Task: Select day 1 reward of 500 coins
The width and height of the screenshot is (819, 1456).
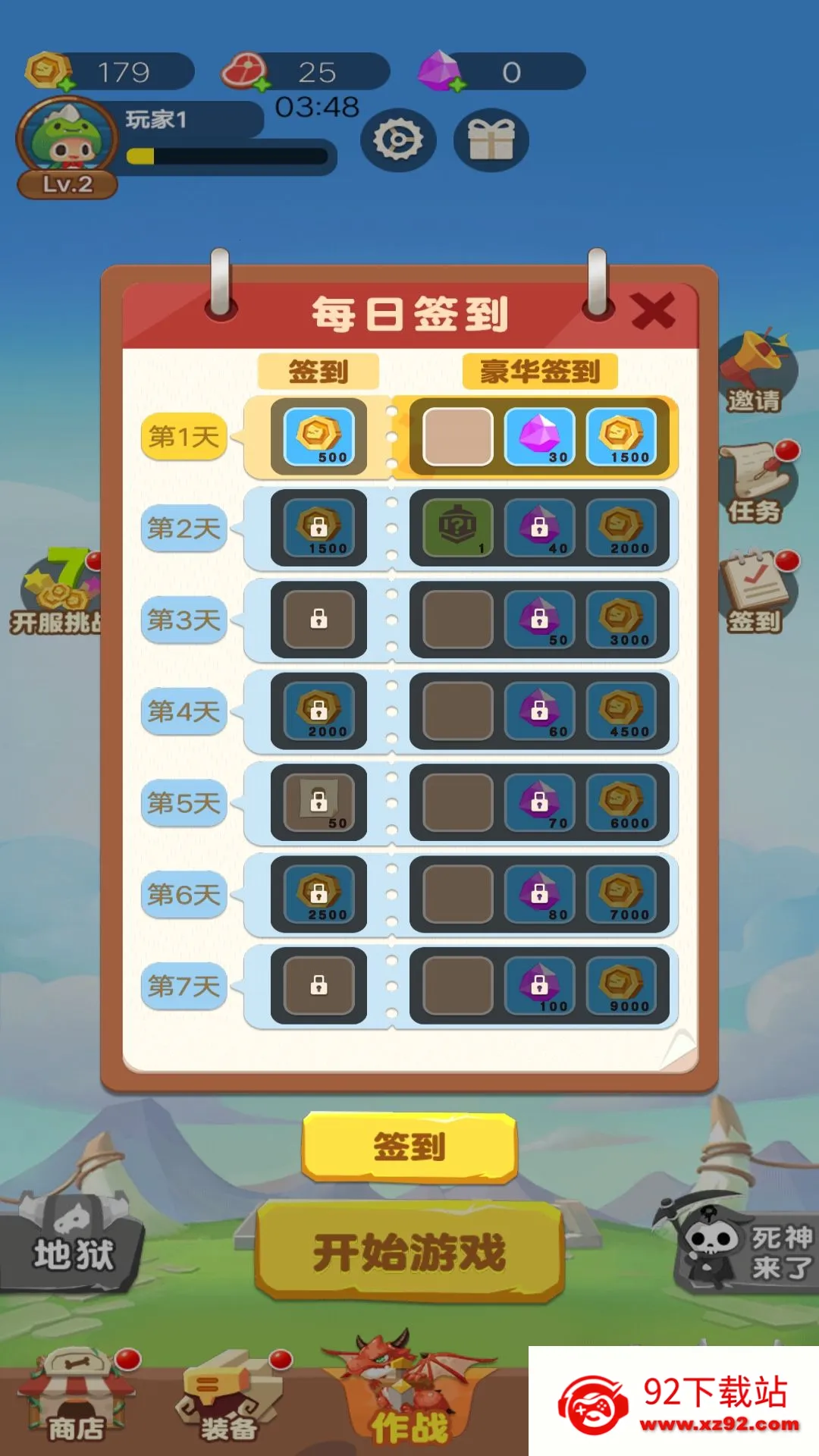Action: click(x=318, y=437)
